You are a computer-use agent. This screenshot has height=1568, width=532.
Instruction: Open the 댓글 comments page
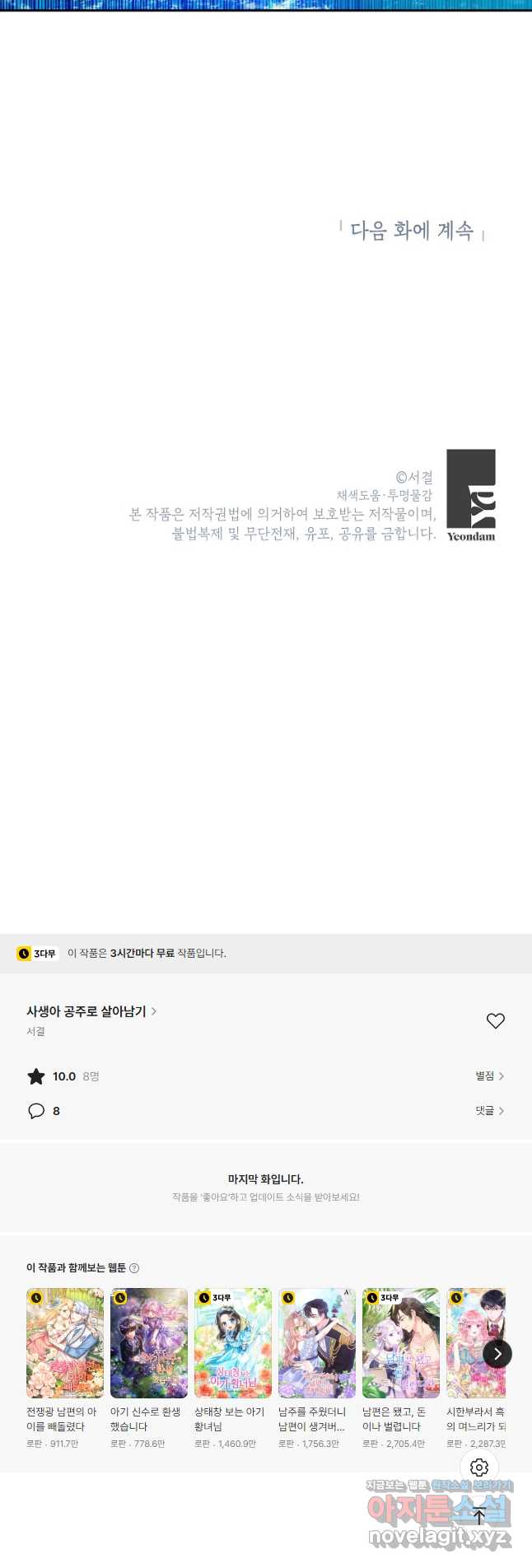point(489,1111)
